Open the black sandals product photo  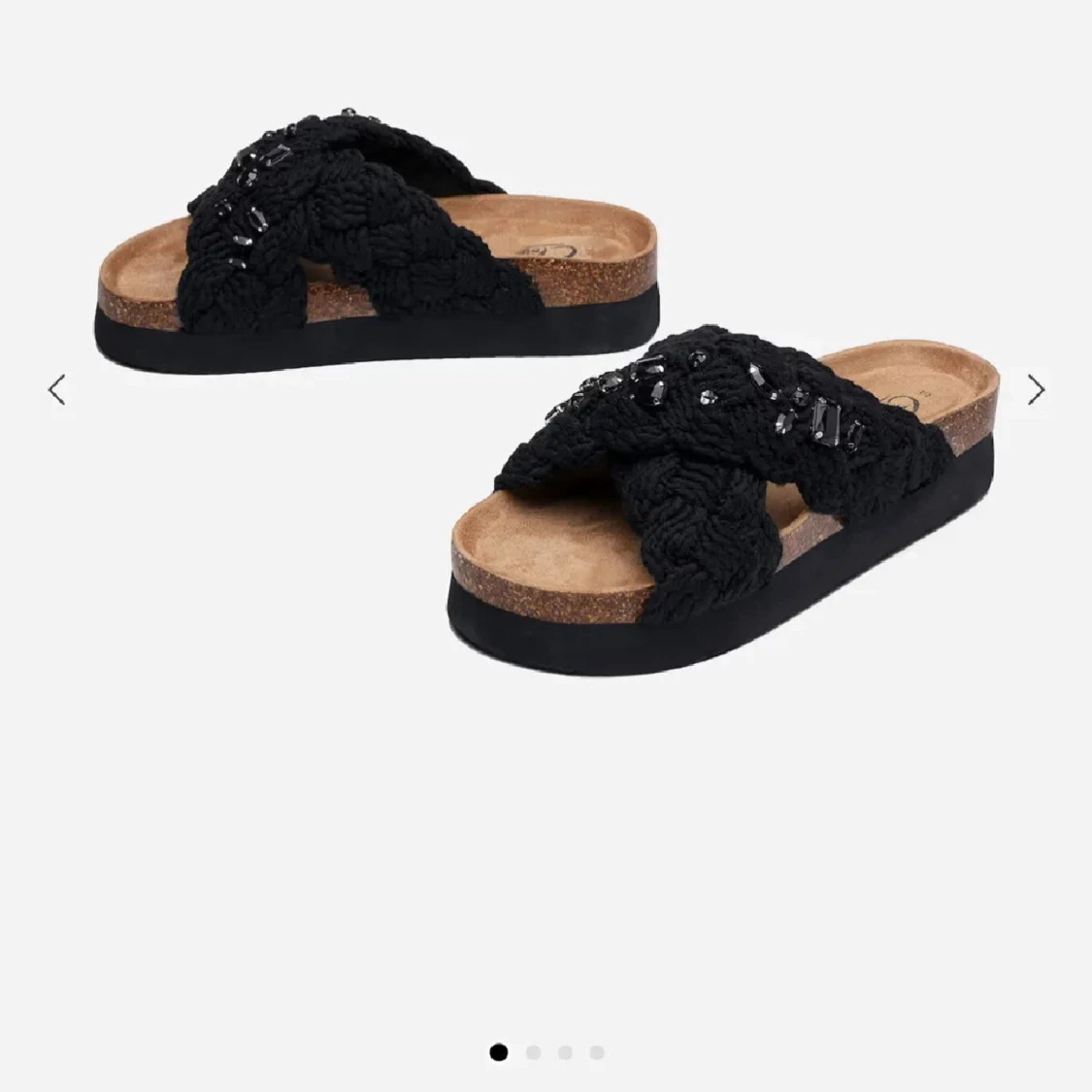pyautogui.click(x=544, y=388)
